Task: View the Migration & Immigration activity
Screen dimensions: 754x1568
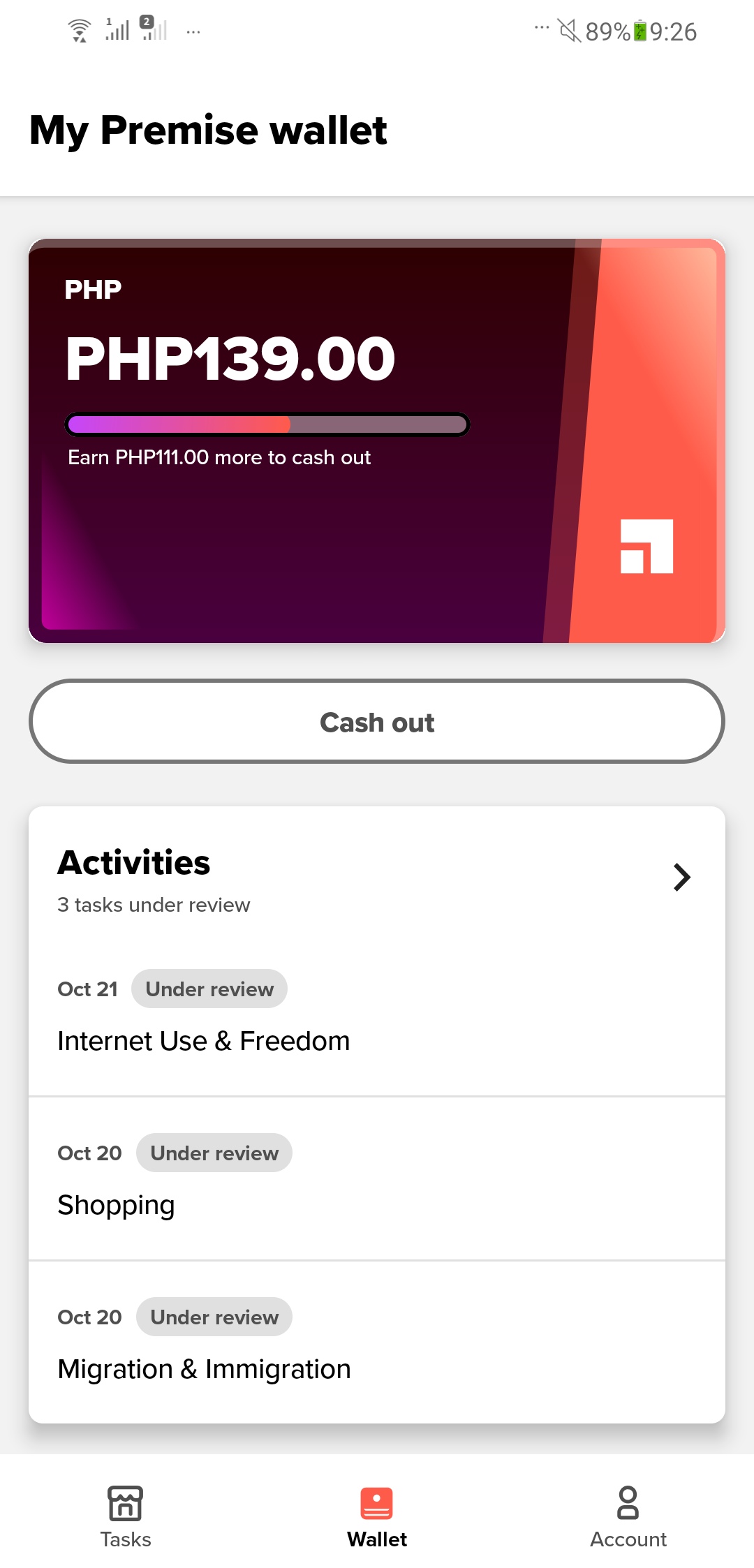Action: tap(377, 1342)
